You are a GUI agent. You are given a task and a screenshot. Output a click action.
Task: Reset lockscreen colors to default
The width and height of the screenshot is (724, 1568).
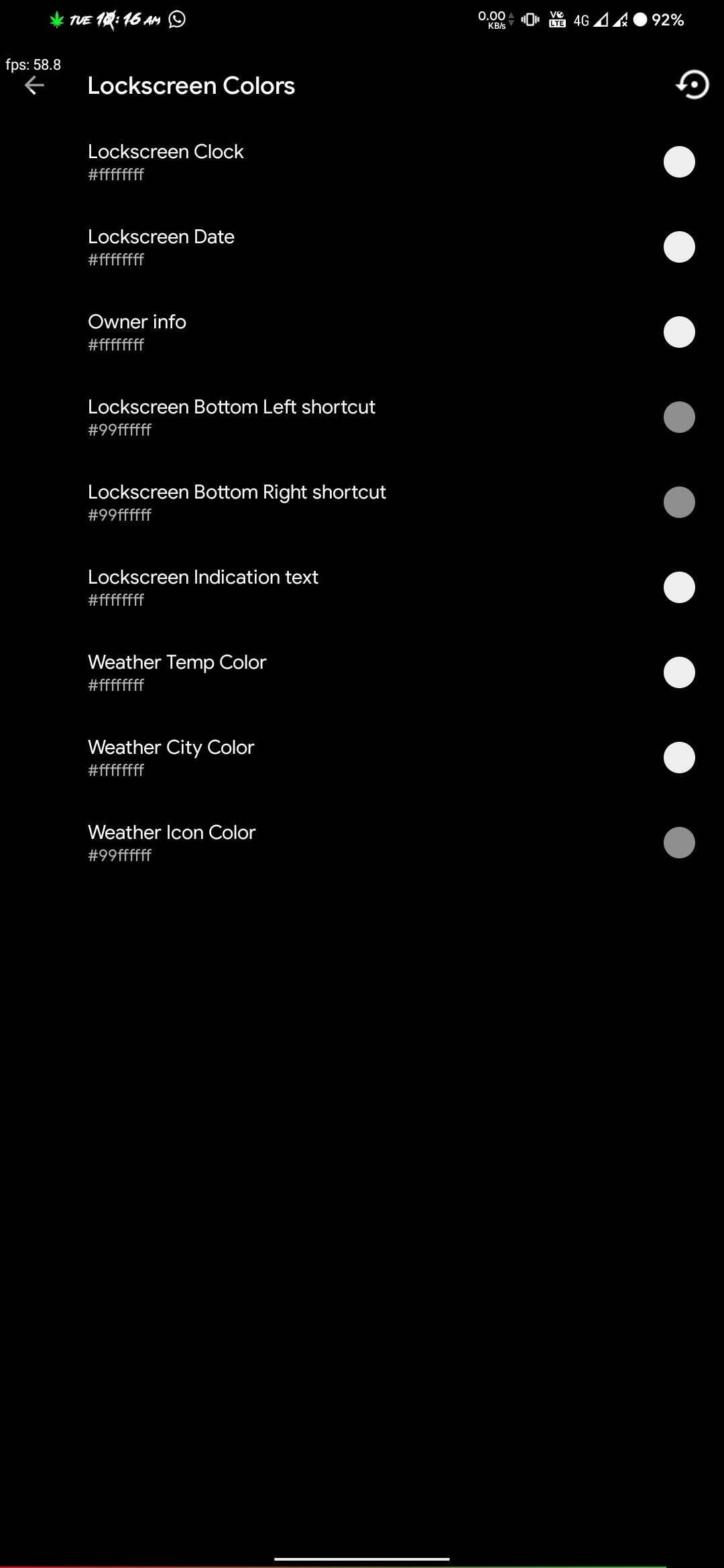pyautogui.click(x=692, y=85)
